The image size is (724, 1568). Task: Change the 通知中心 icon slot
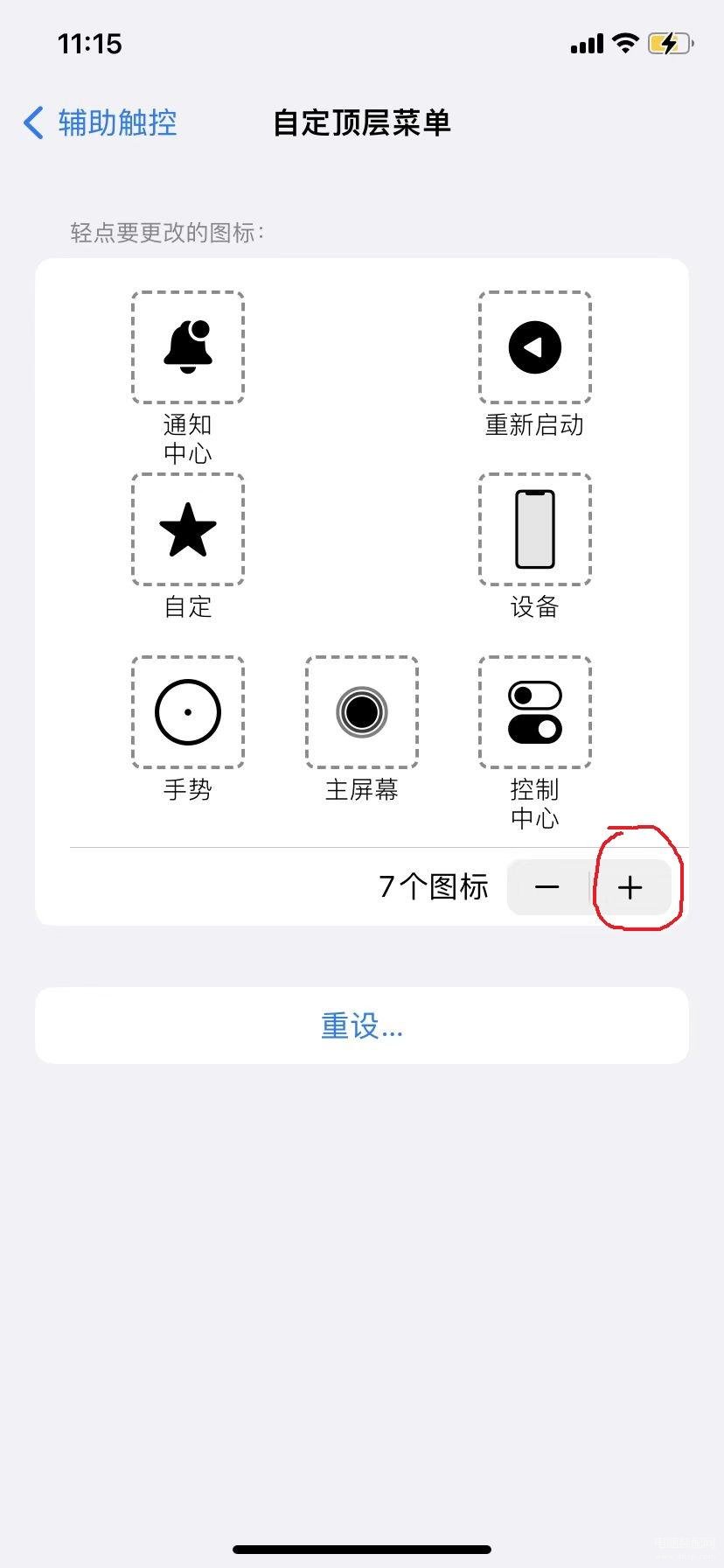pos(188,347)
